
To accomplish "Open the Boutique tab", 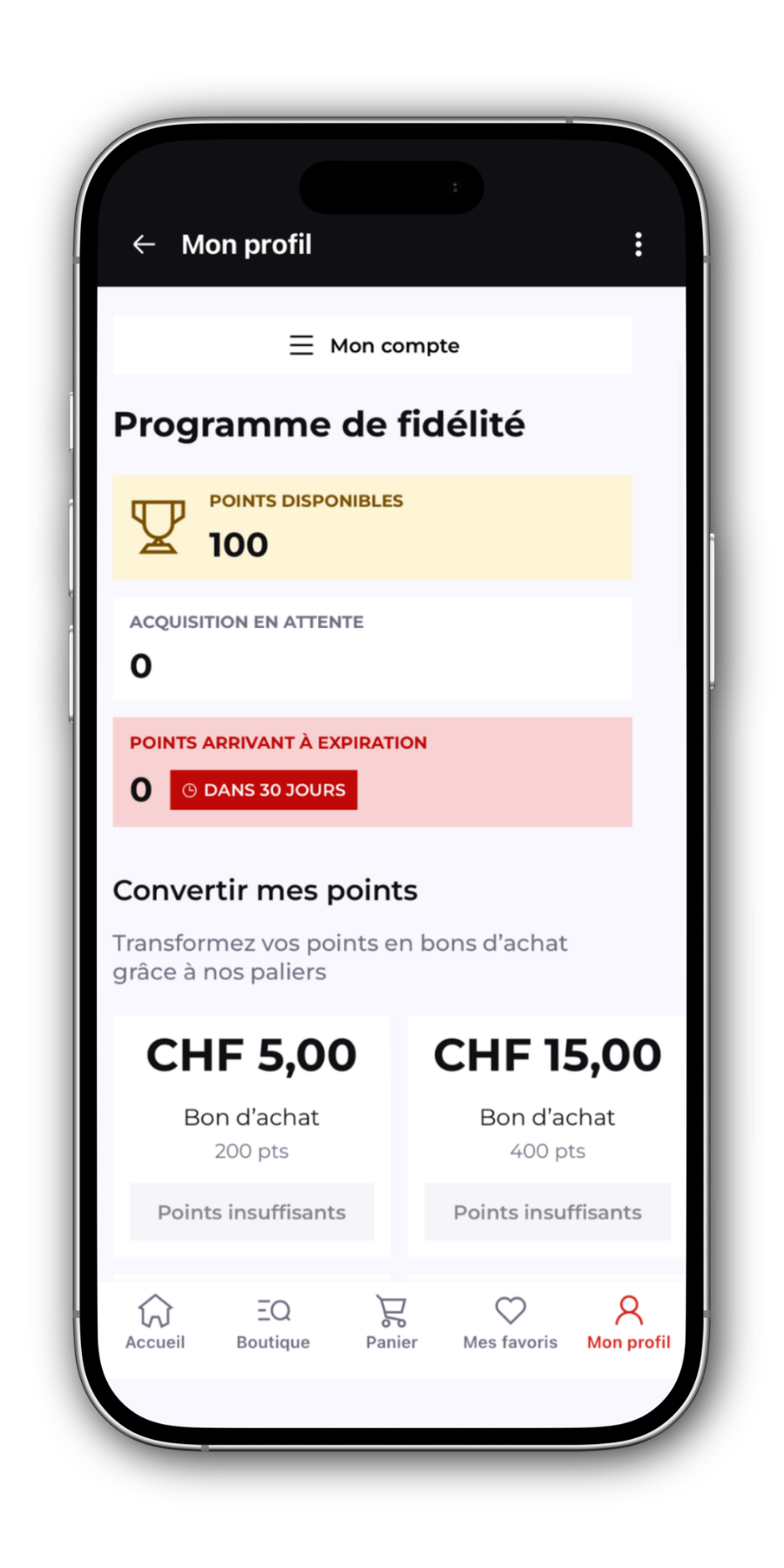I will click(x=274, y=1322).
